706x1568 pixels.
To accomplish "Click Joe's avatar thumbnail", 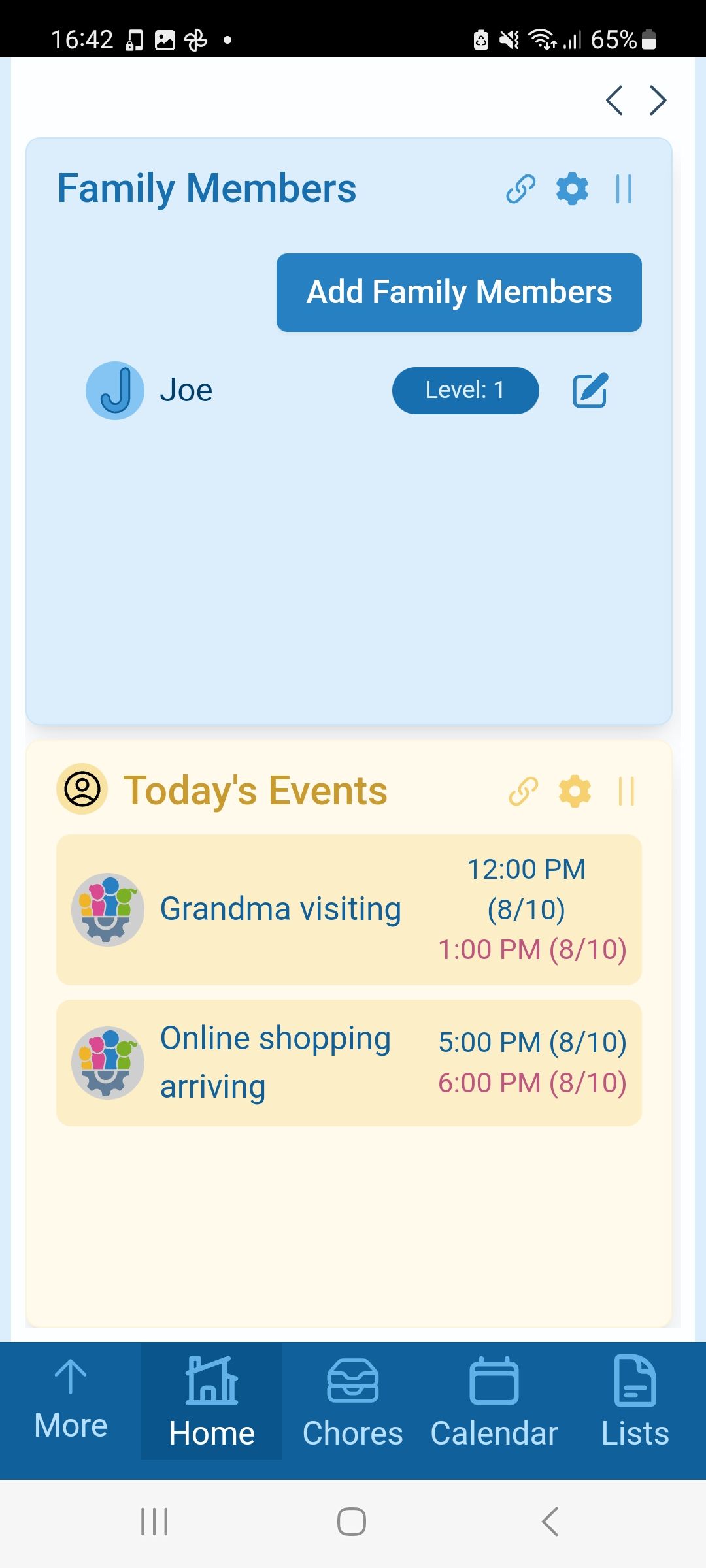I will click(x=115, y=390).
